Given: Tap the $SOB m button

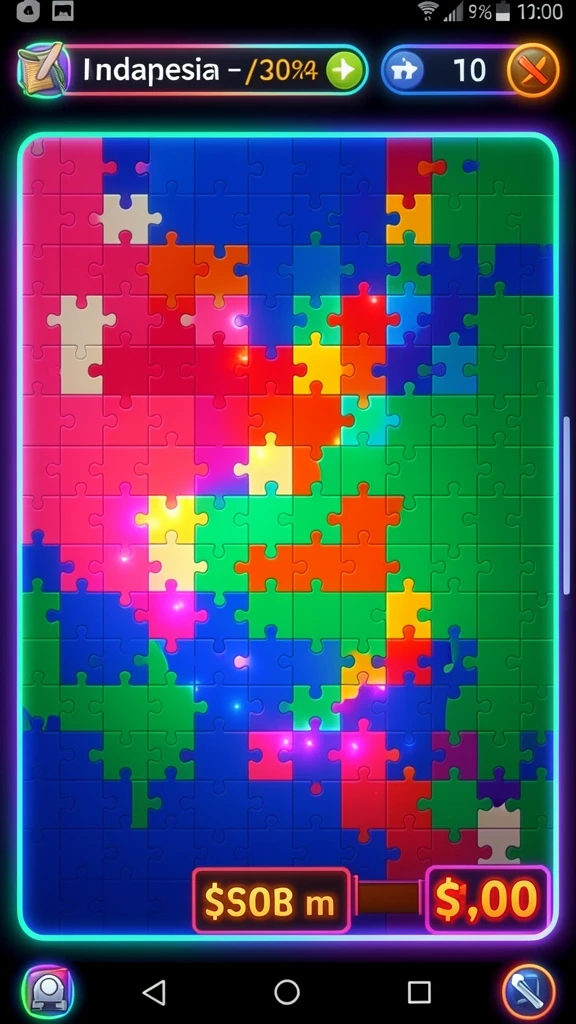Looking at the screenshot, I should pyautogui.click(x=271, y=901).
